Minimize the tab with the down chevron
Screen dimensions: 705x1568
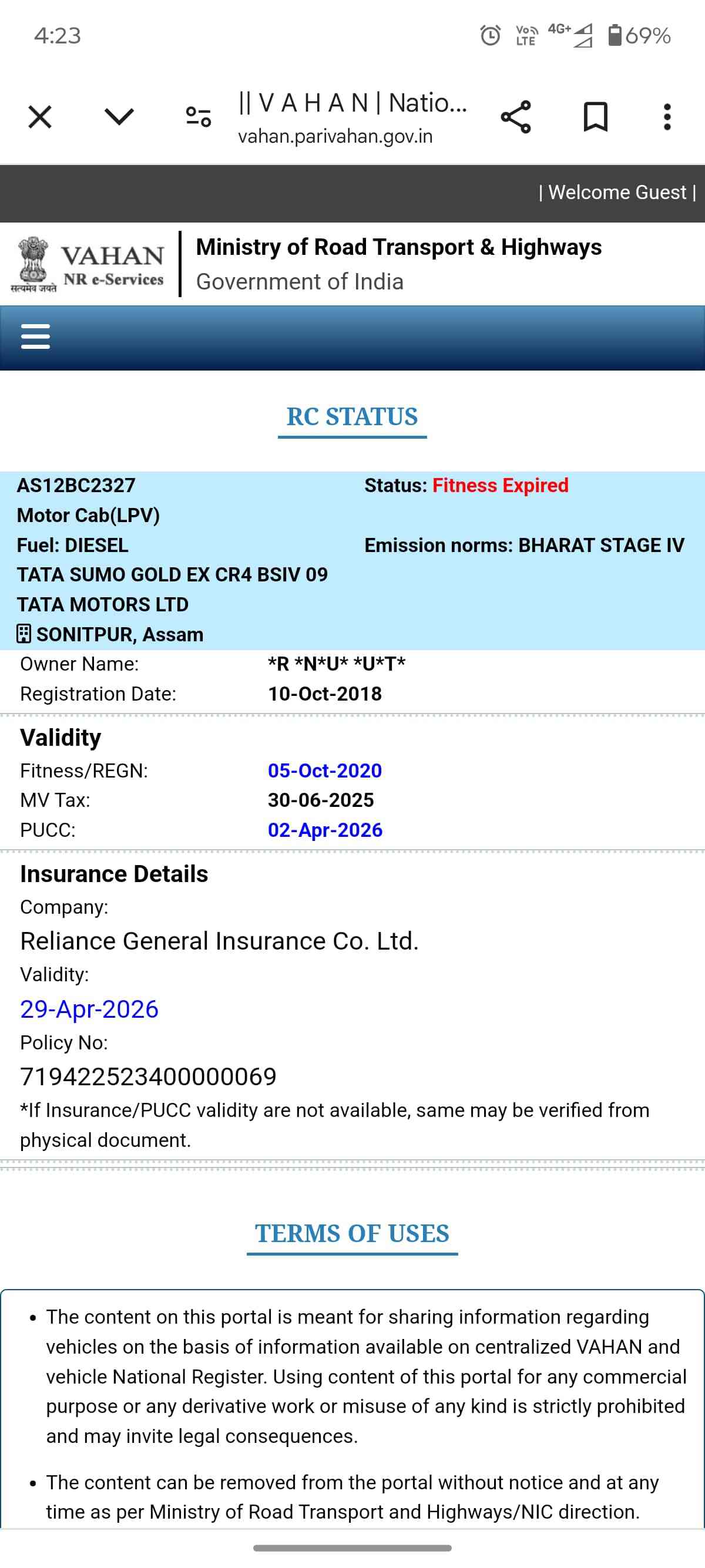tap(119, 117)
